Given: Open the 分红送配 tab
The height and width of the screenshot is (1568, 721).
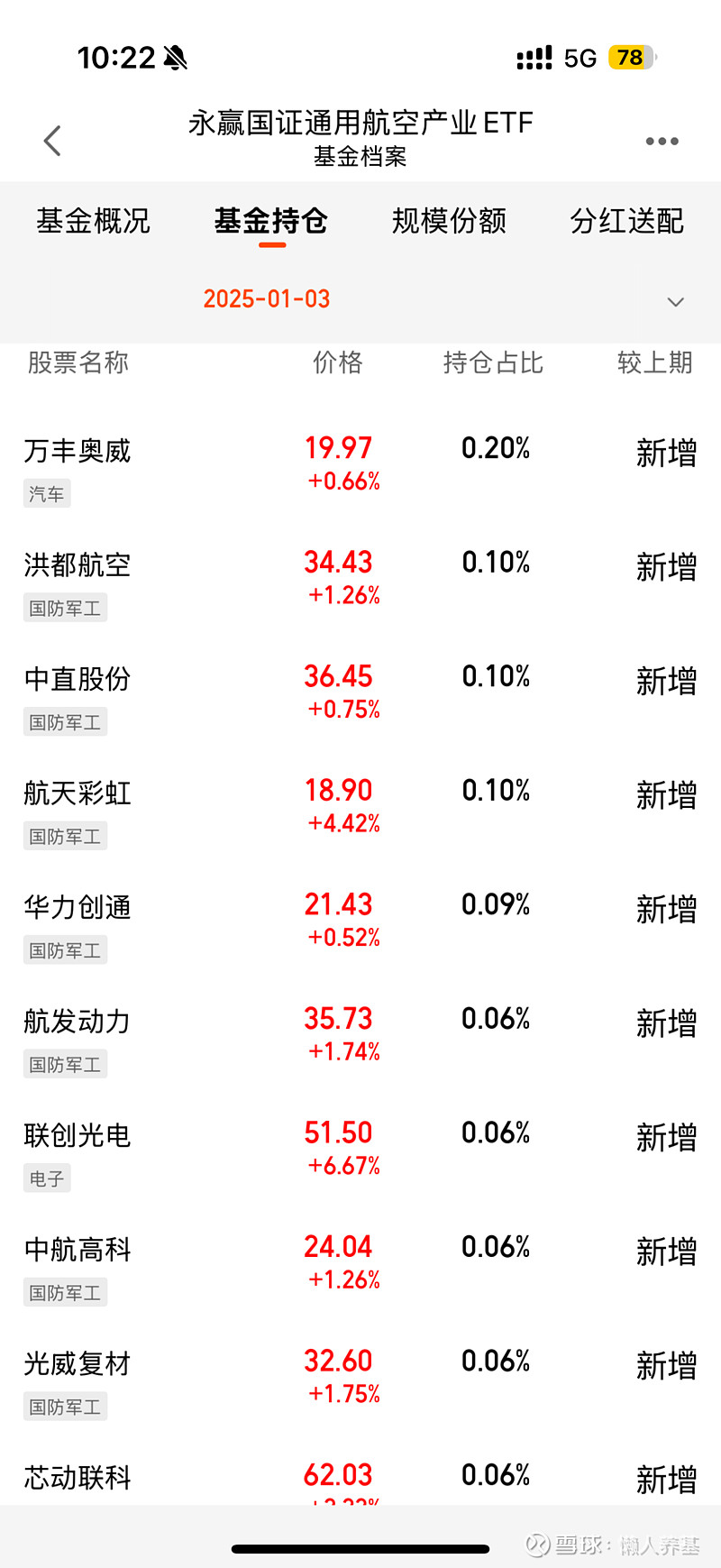Looking at the screenshot, I should click(626, 221).
